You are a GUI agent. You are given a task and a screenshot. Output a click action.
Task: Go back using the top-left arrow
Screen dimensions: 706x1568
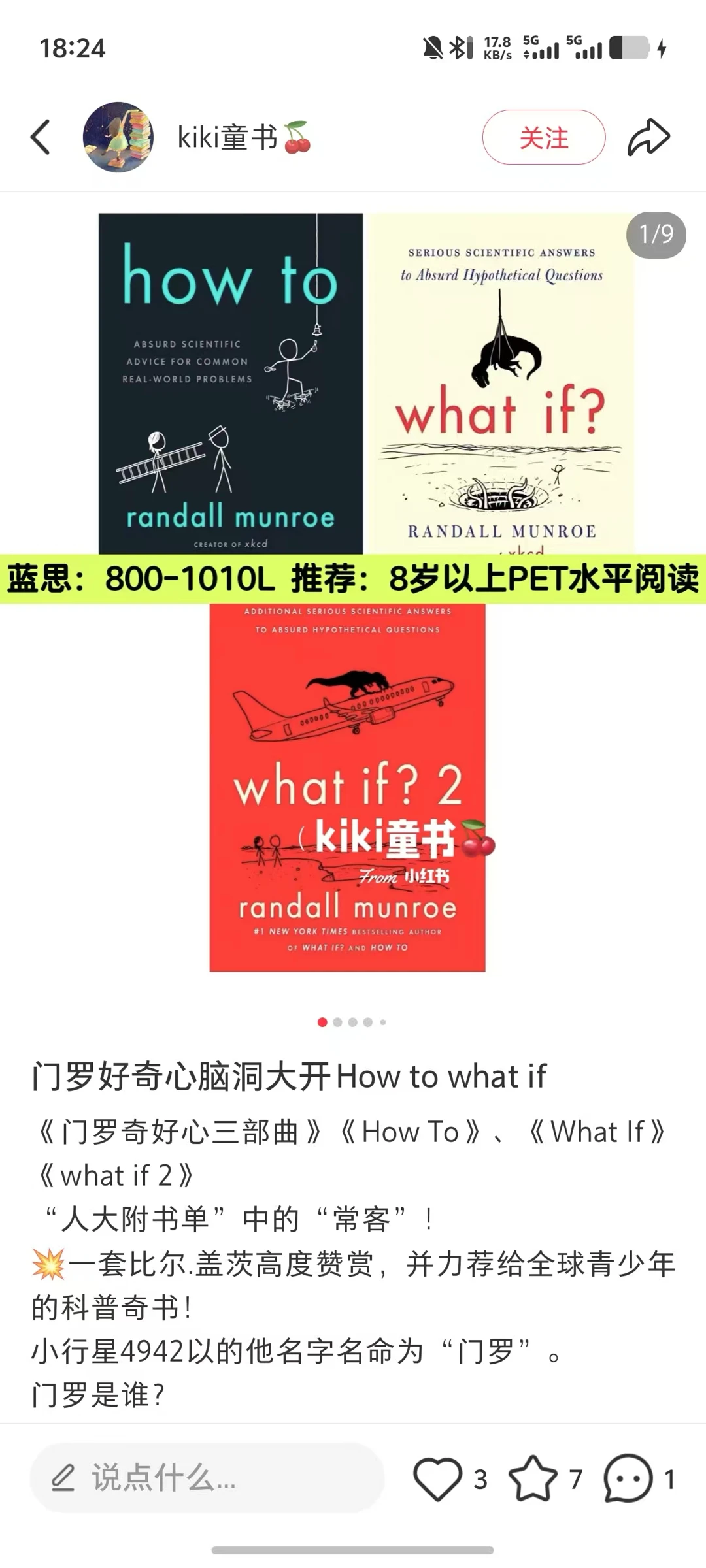click(x=41, y=137)
